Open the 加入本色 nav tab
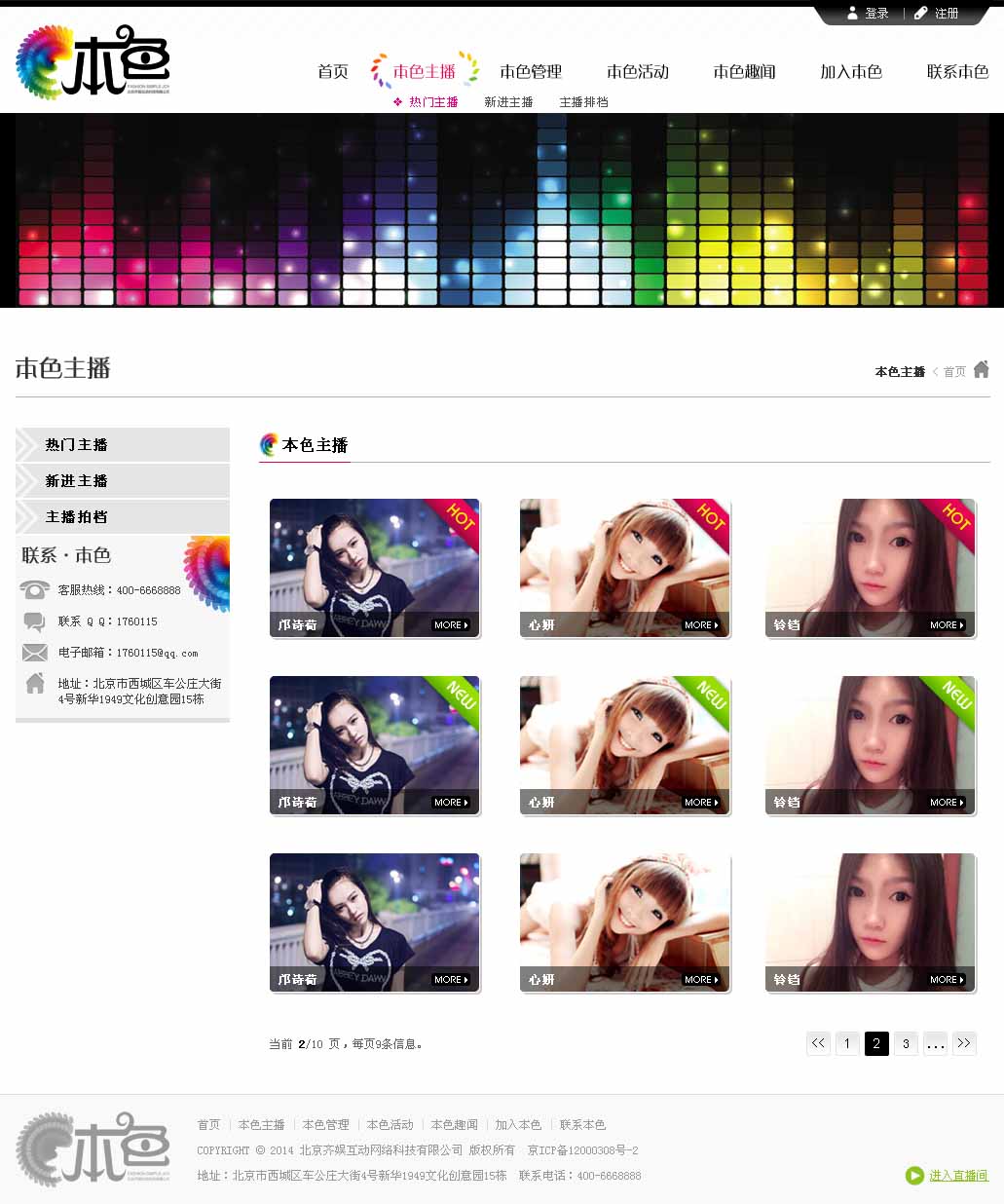1004x1204 pixels. pos(851,71)
